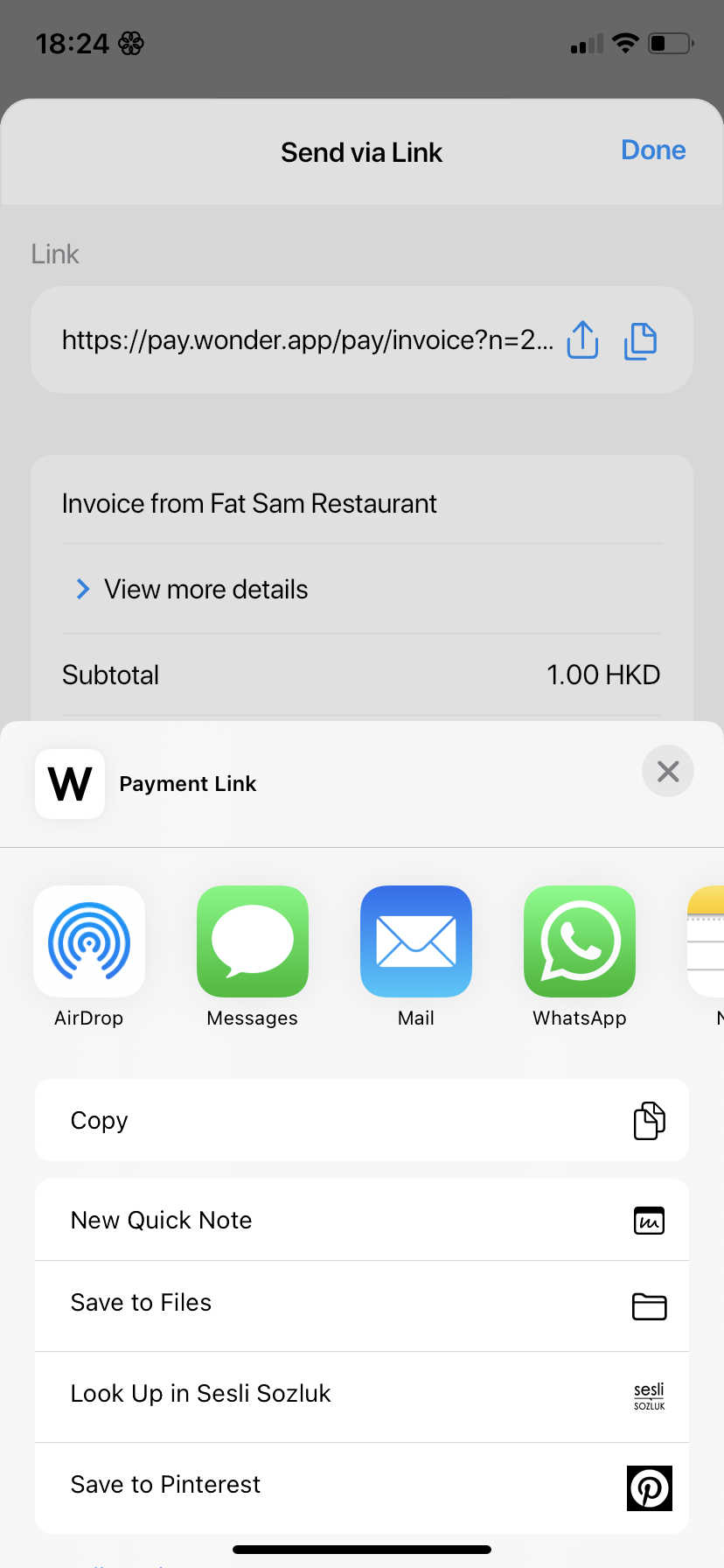This screenshot has height=1568, width=724.
Task: Copy link using the copy icon
Action: tap(640, 340)
